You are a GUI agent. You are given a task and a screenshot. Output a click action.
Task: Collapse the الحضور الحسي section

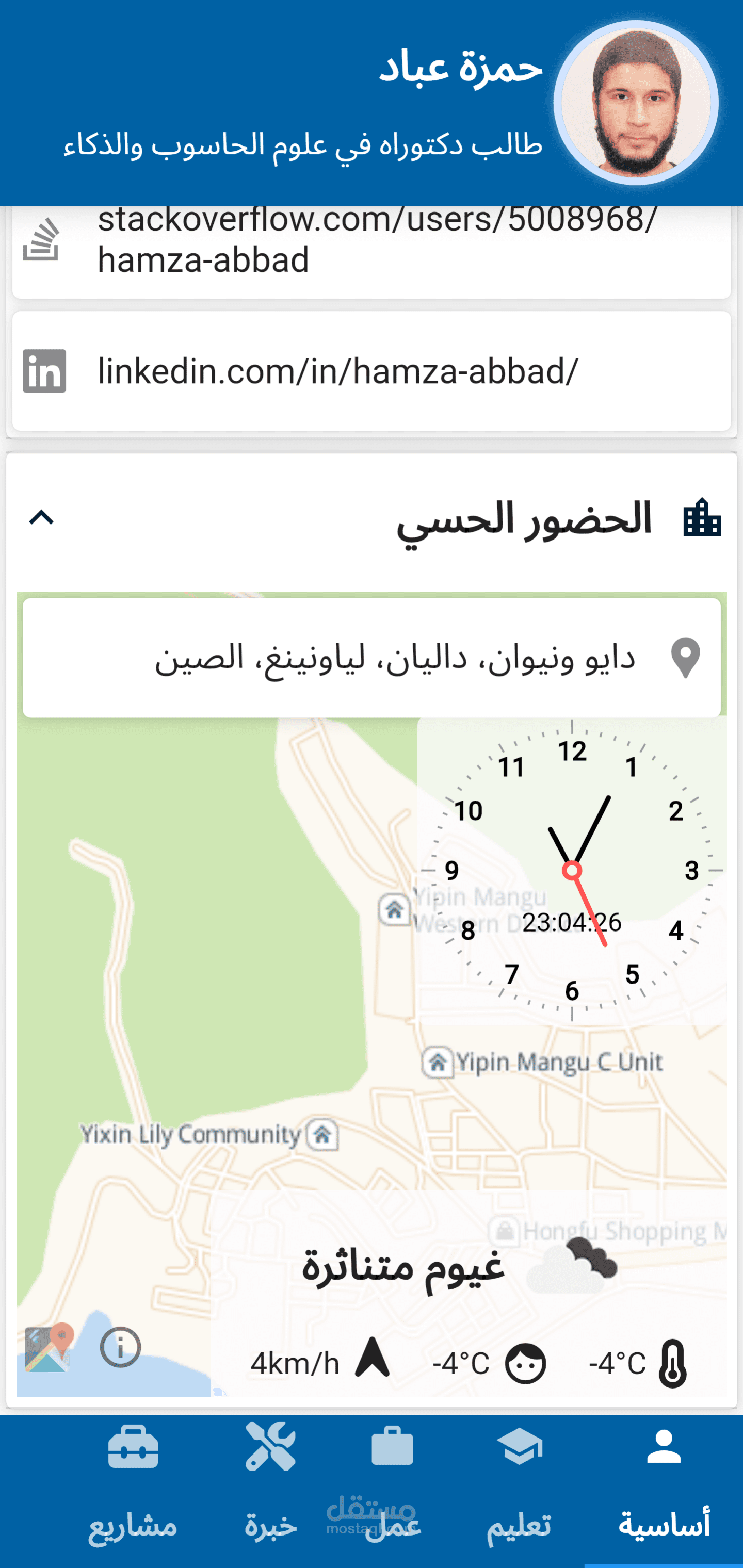[x=41, y=518]
